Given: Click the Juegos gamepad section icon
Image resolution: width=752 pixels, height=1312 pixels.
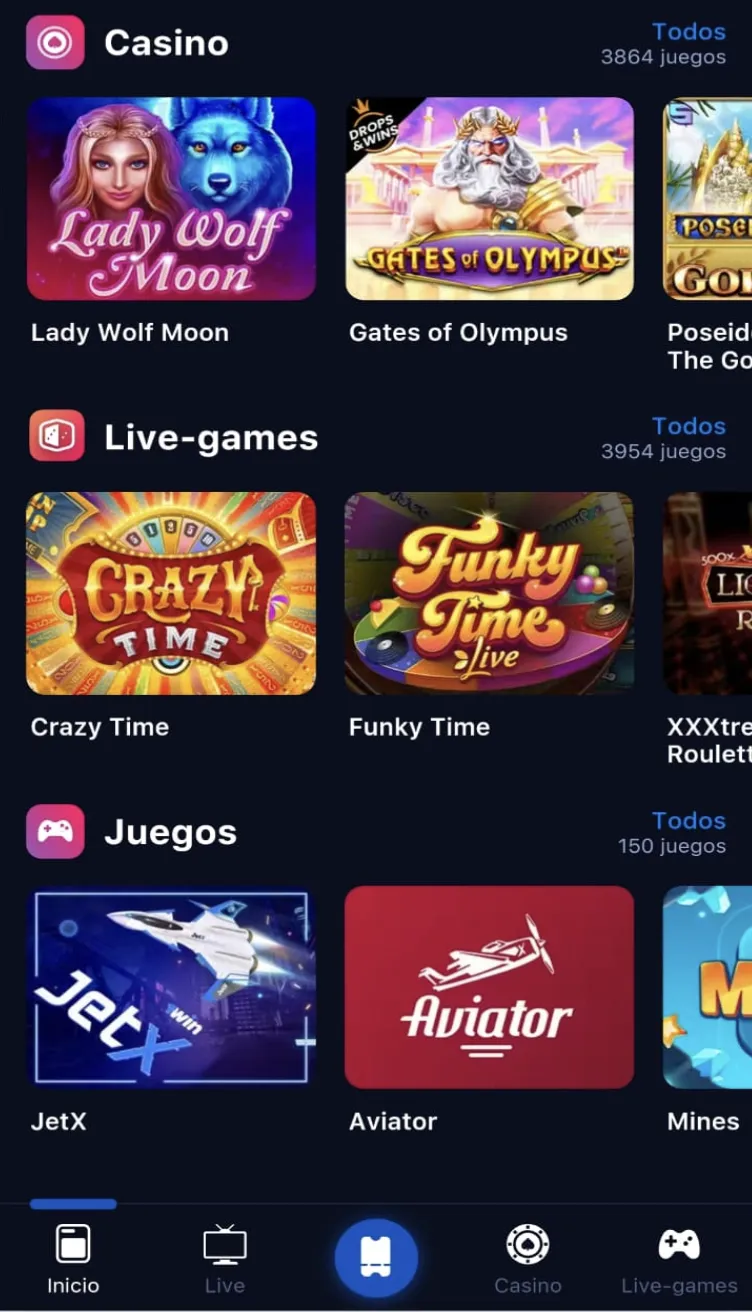Looking at the screenshot, I should point(55,831).
